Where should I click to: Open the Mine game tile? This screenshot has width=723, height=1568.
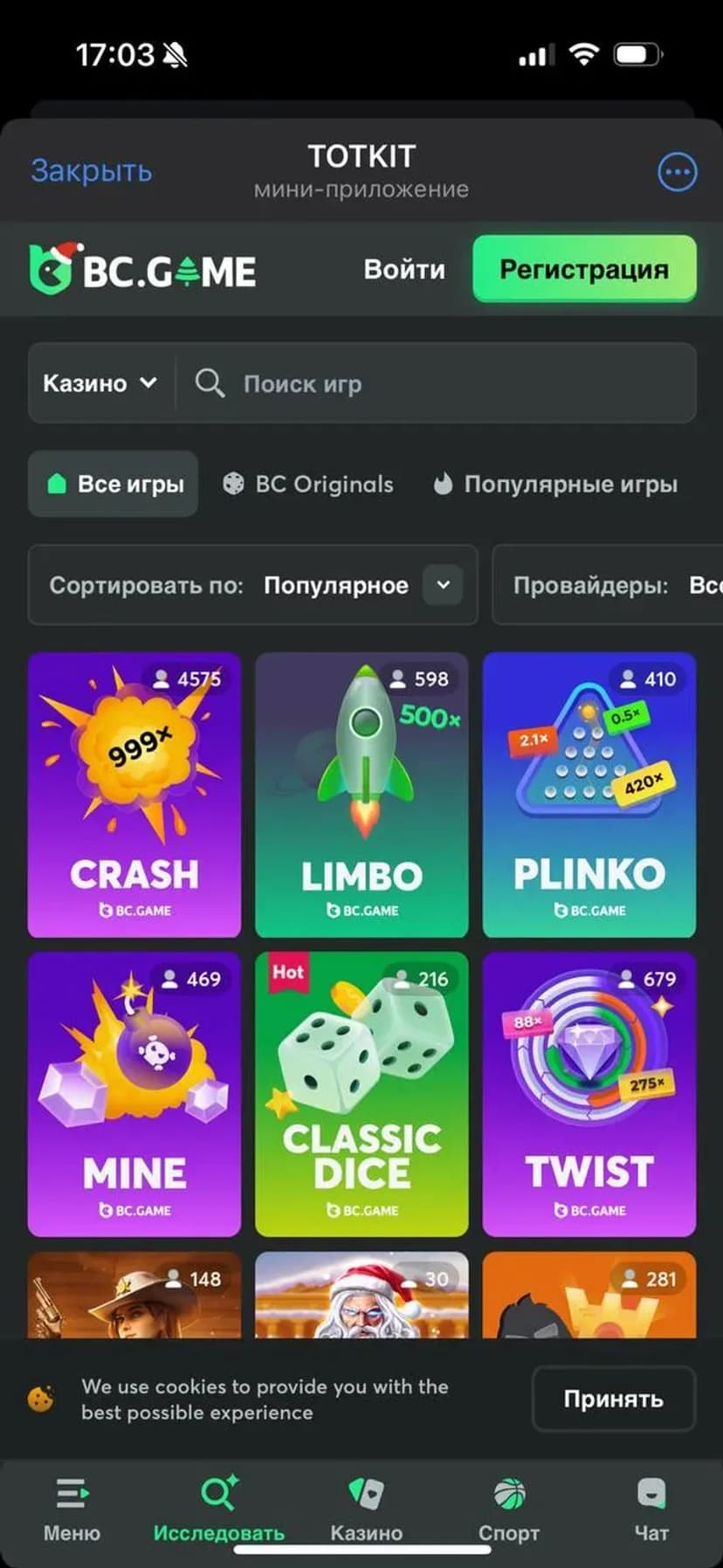tap(134, 1094)
